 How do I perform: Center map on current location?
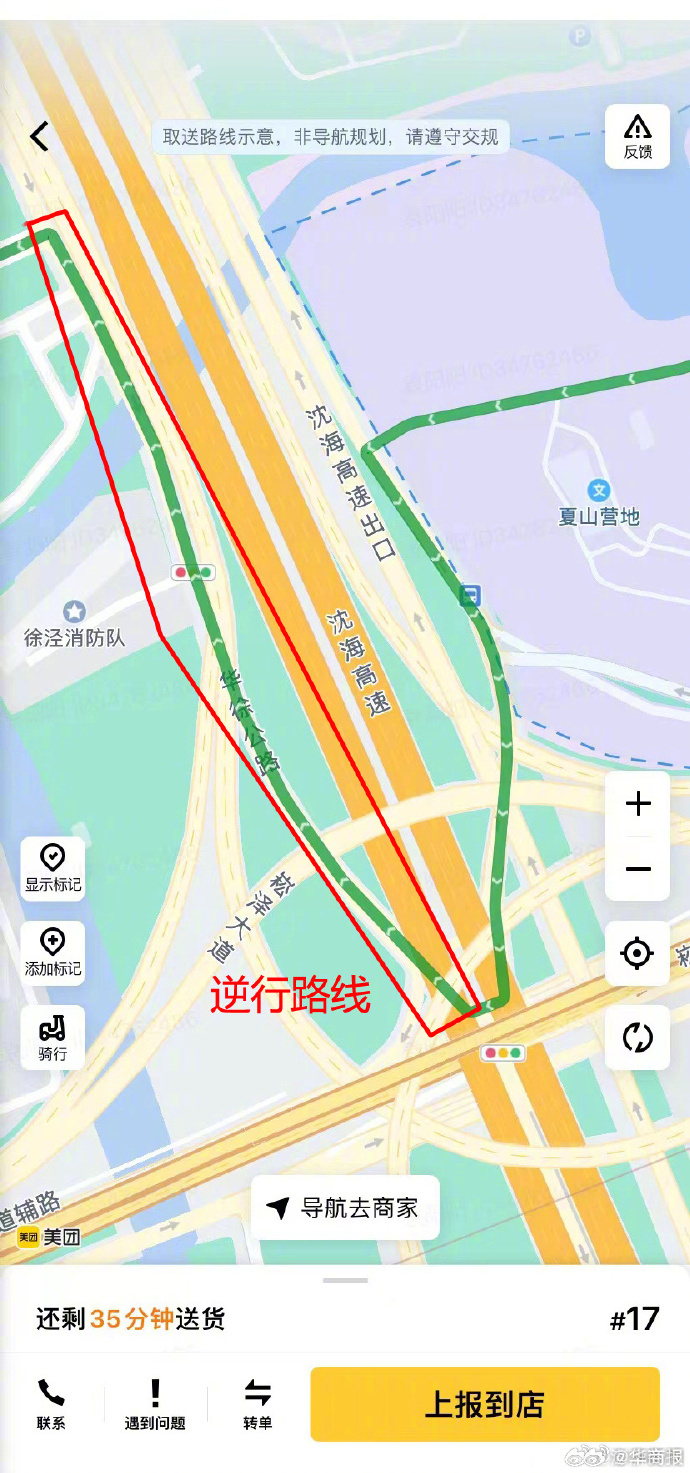coord(637,954)
